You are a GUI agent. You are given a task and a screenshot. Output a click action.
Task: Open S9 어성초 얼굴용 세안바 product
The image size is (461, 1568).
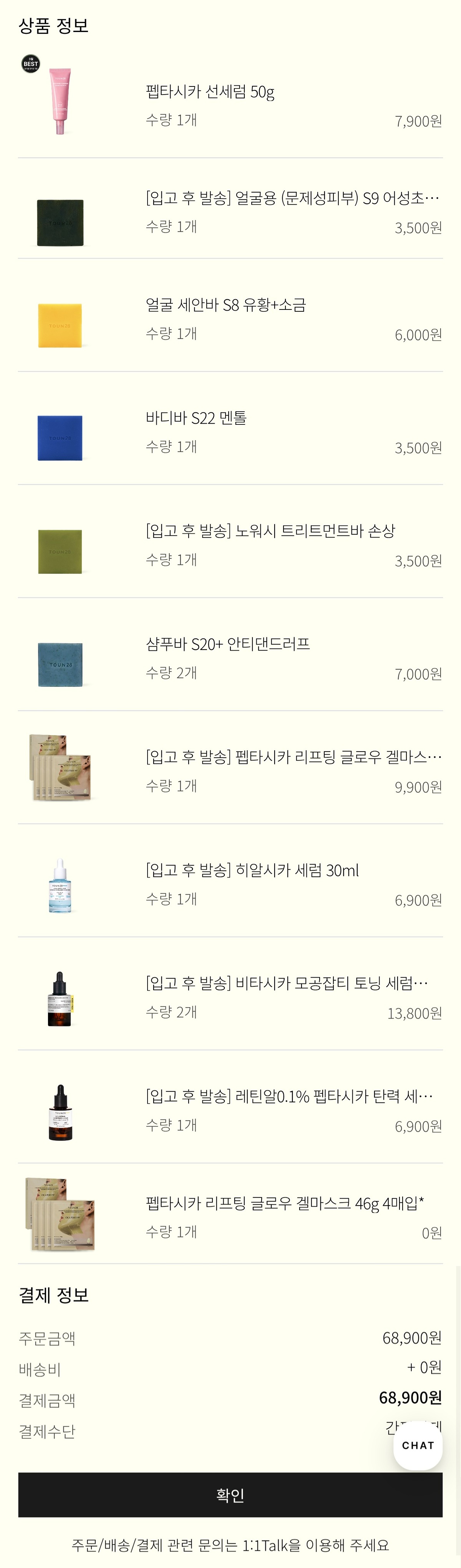tap(292, 198)
